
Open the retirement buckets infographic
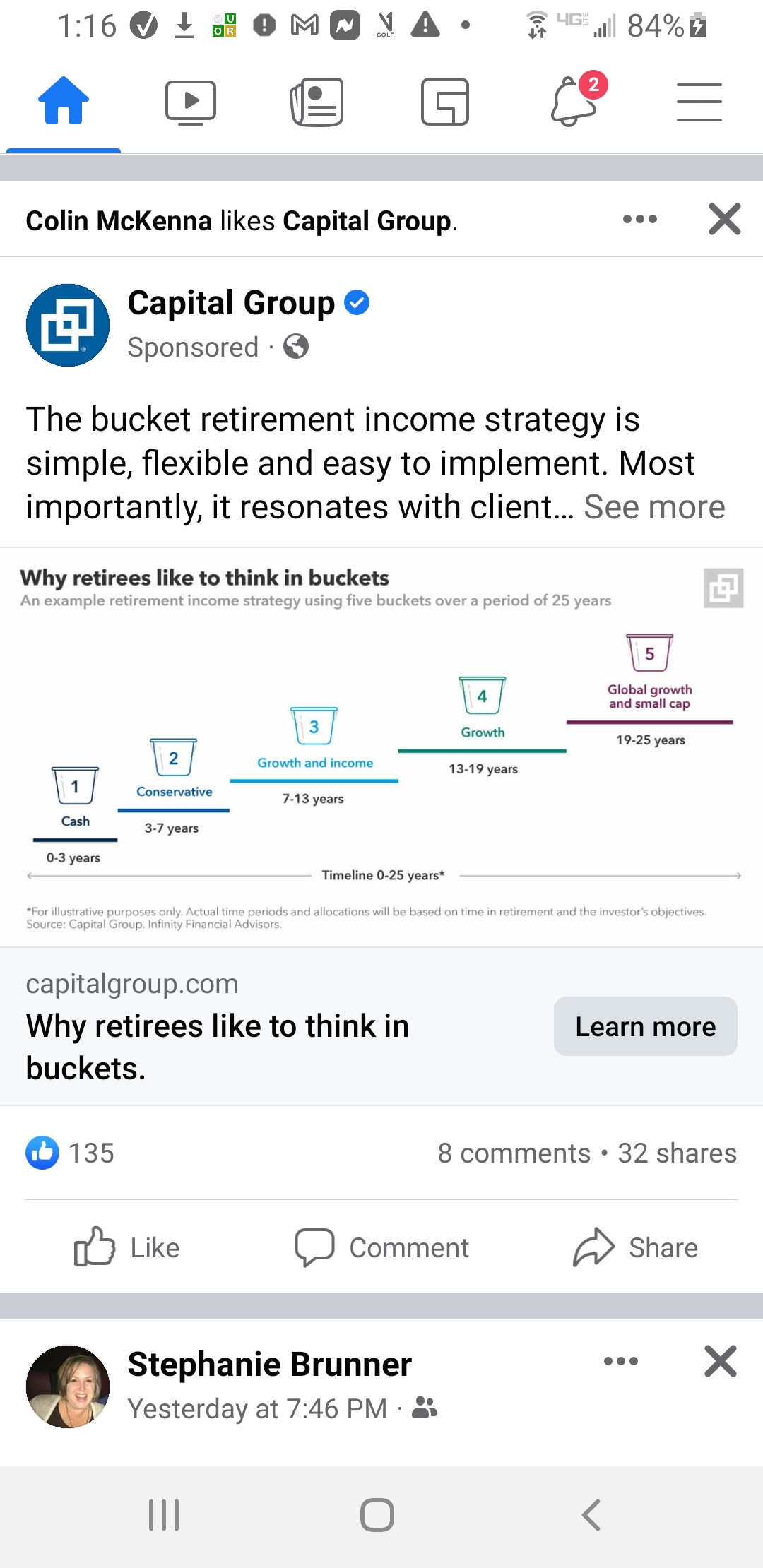click(x=381, y=747)
